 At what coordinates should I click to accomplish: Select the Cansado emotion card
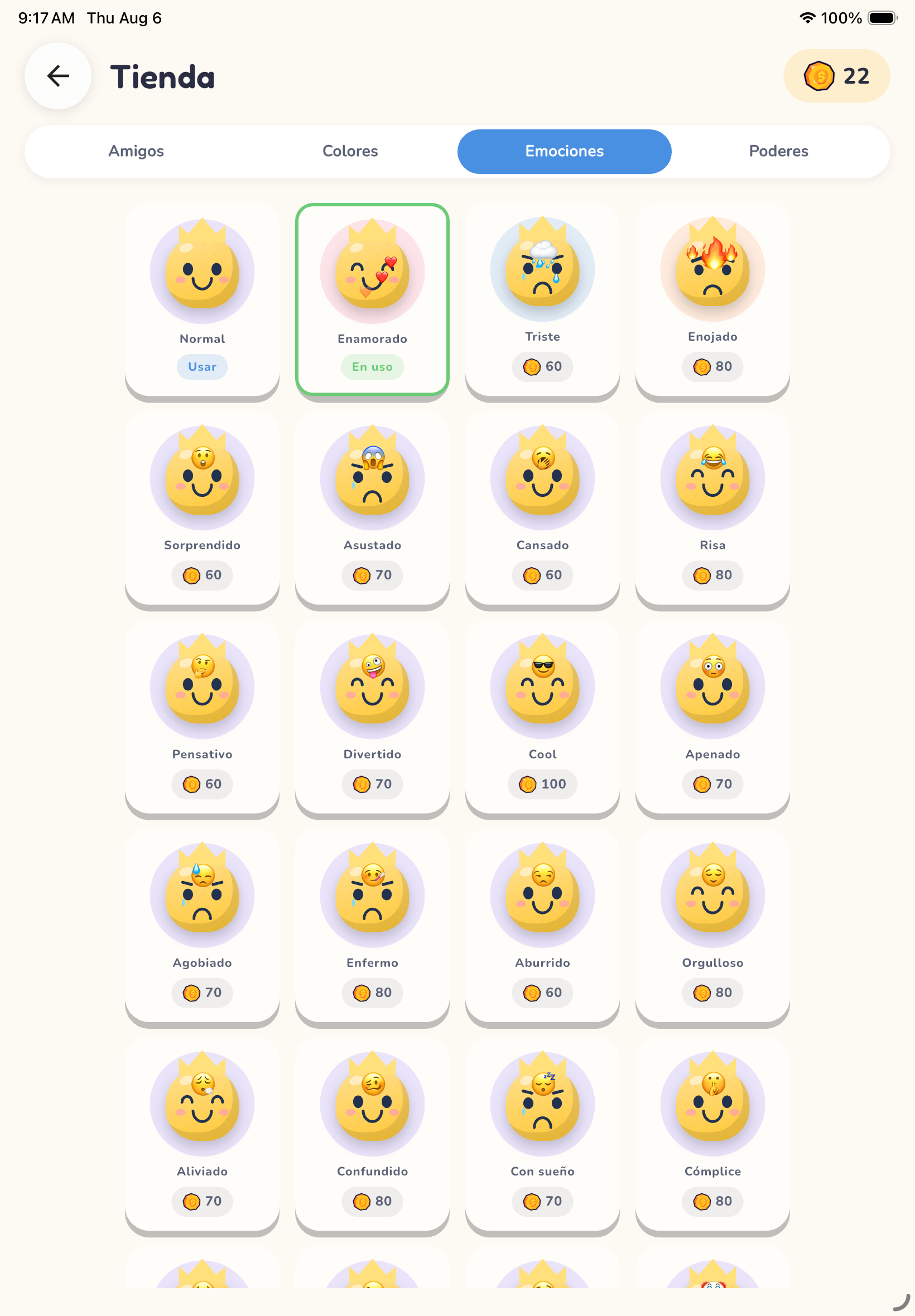coord(542,507)
